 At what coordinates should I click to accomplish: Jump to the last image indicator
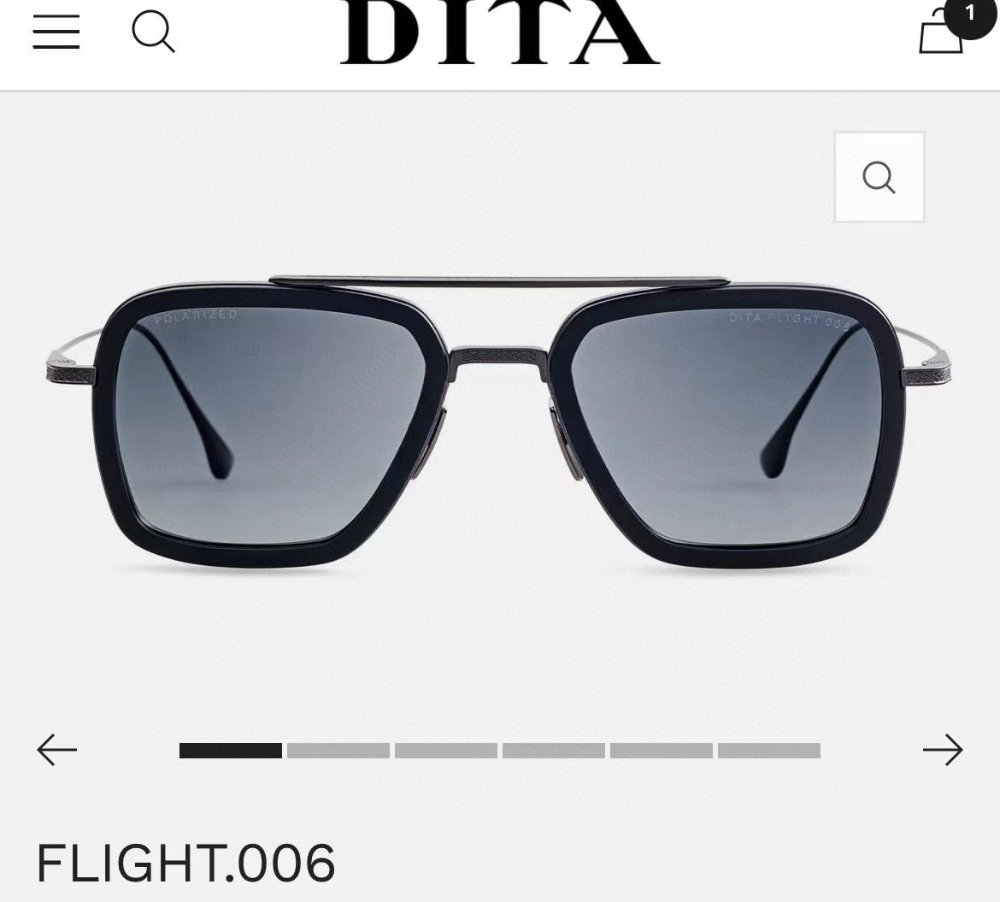[x=768, y=751]
